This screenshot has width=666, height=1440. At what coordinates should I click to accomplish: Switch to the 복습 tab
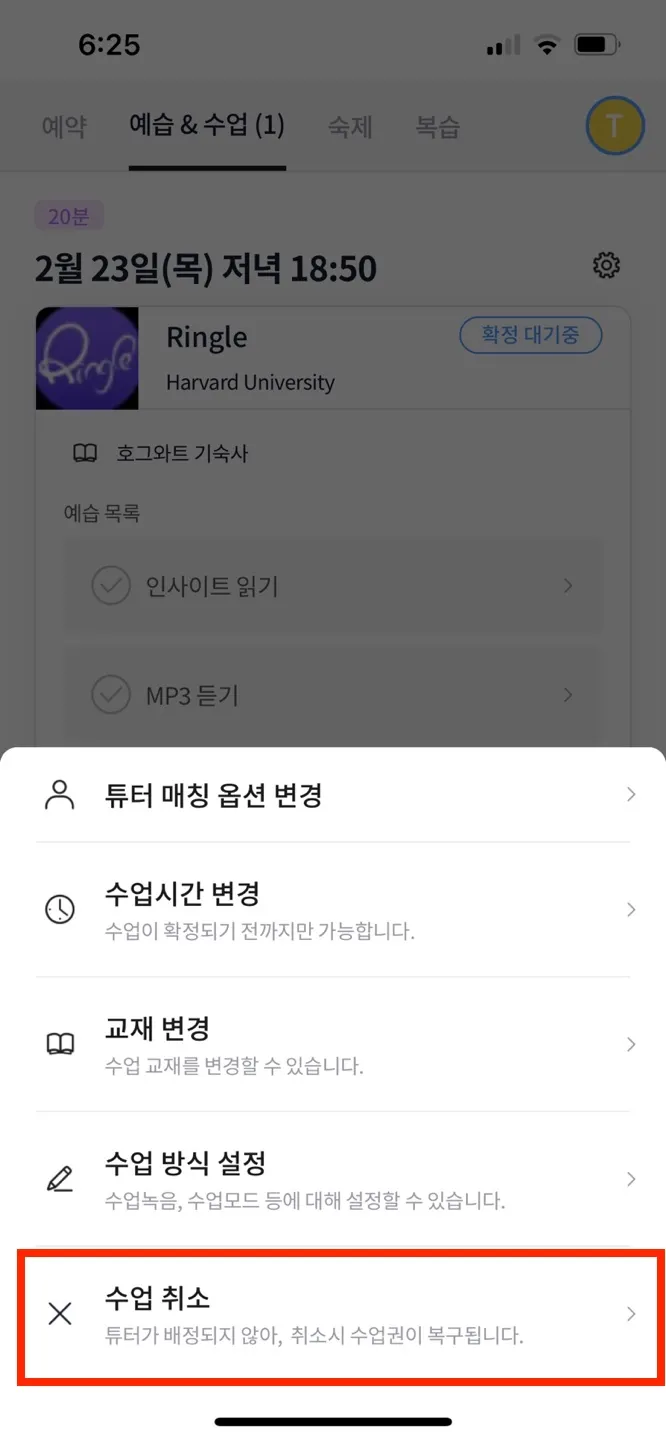(x=437, y=127)
